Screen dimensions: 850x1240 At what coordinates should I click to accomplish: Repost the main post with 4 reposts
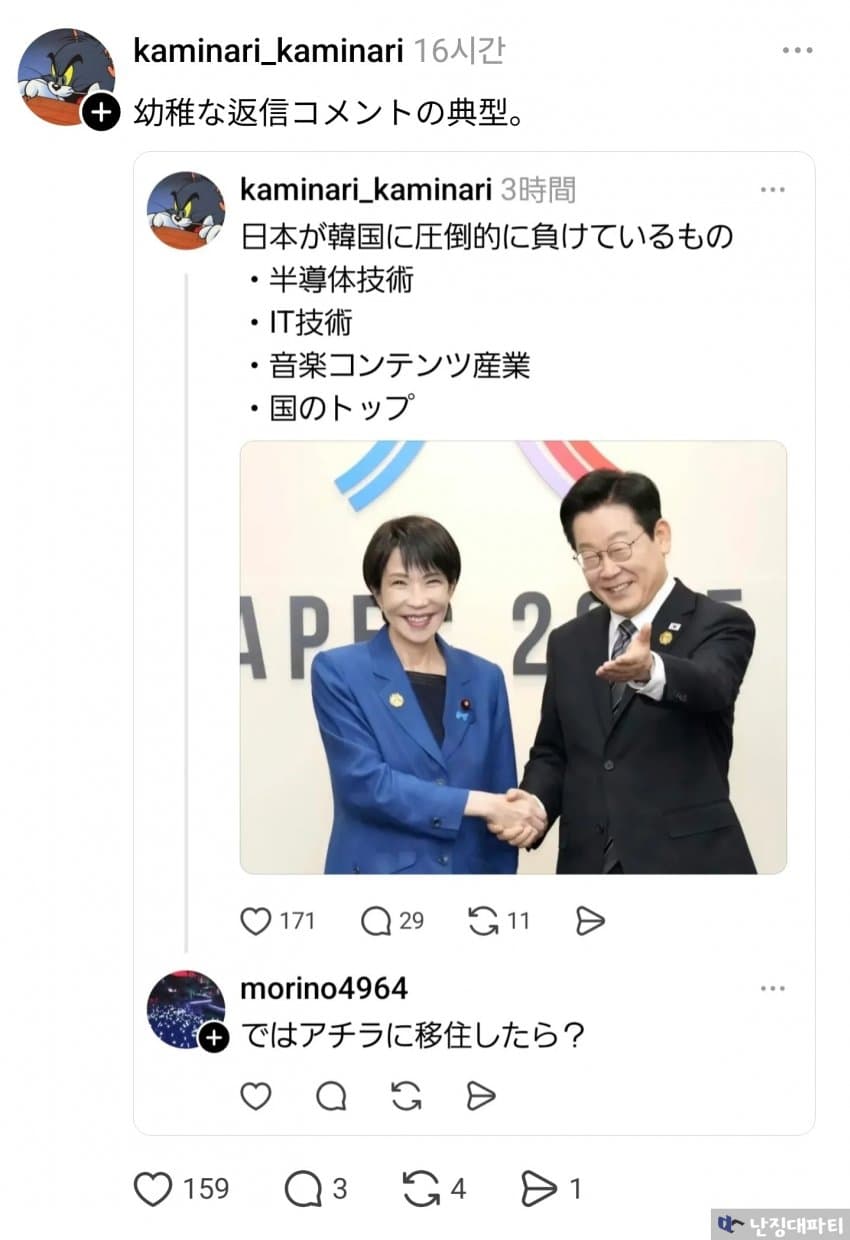(x=421, y=1189)
